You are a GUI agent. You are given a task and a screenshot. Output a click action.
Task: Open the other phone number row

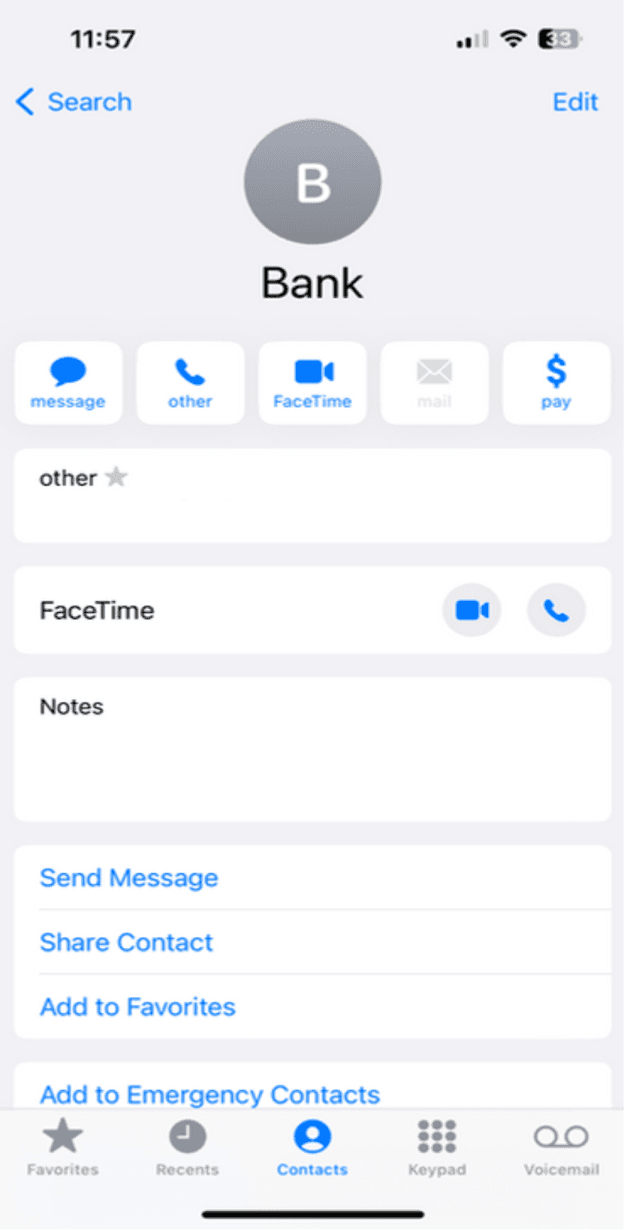(312, 496)
